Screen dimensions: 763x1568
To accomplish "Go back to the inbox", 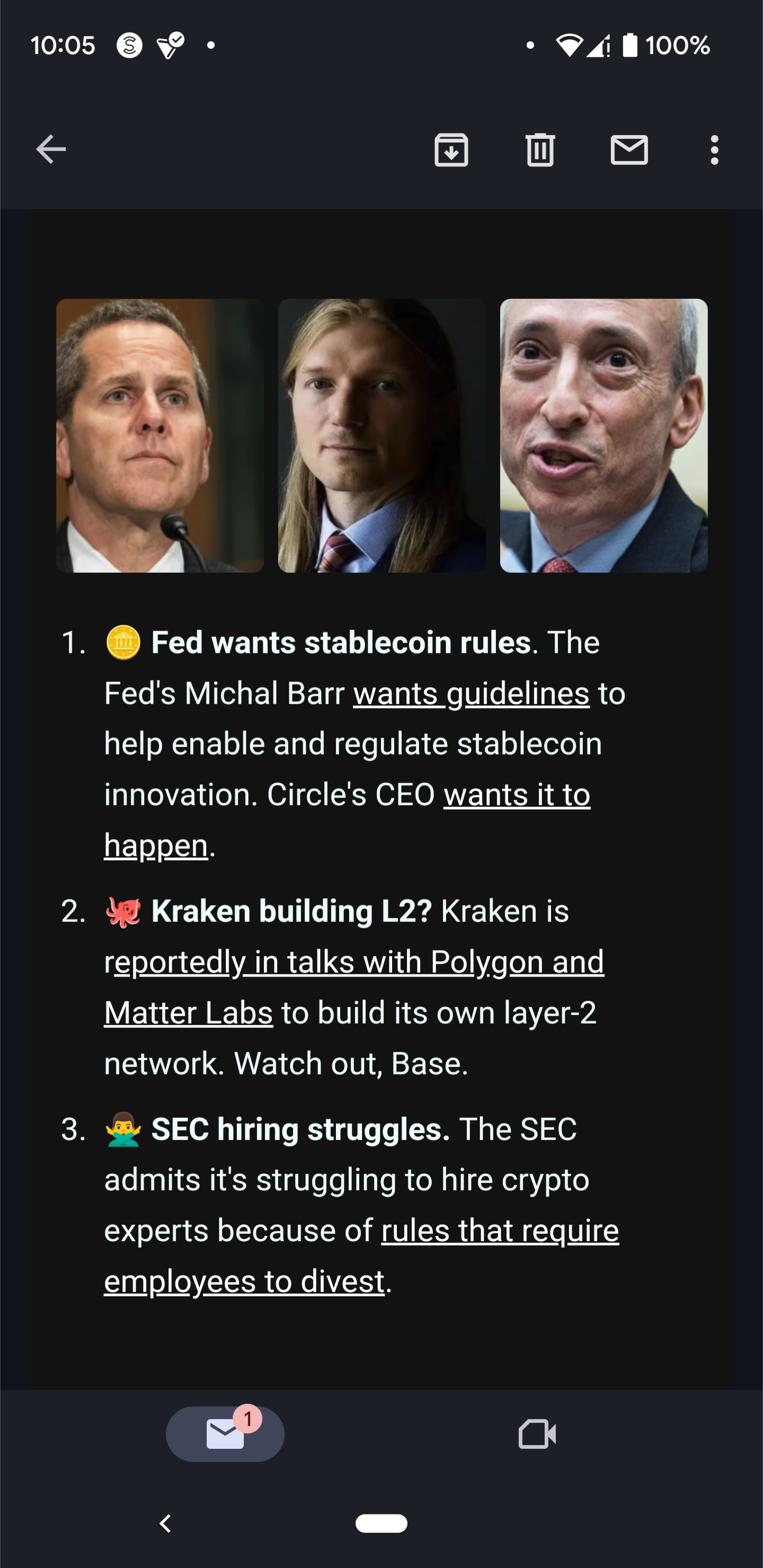I will pyautogui.click(x=51, y=150).
